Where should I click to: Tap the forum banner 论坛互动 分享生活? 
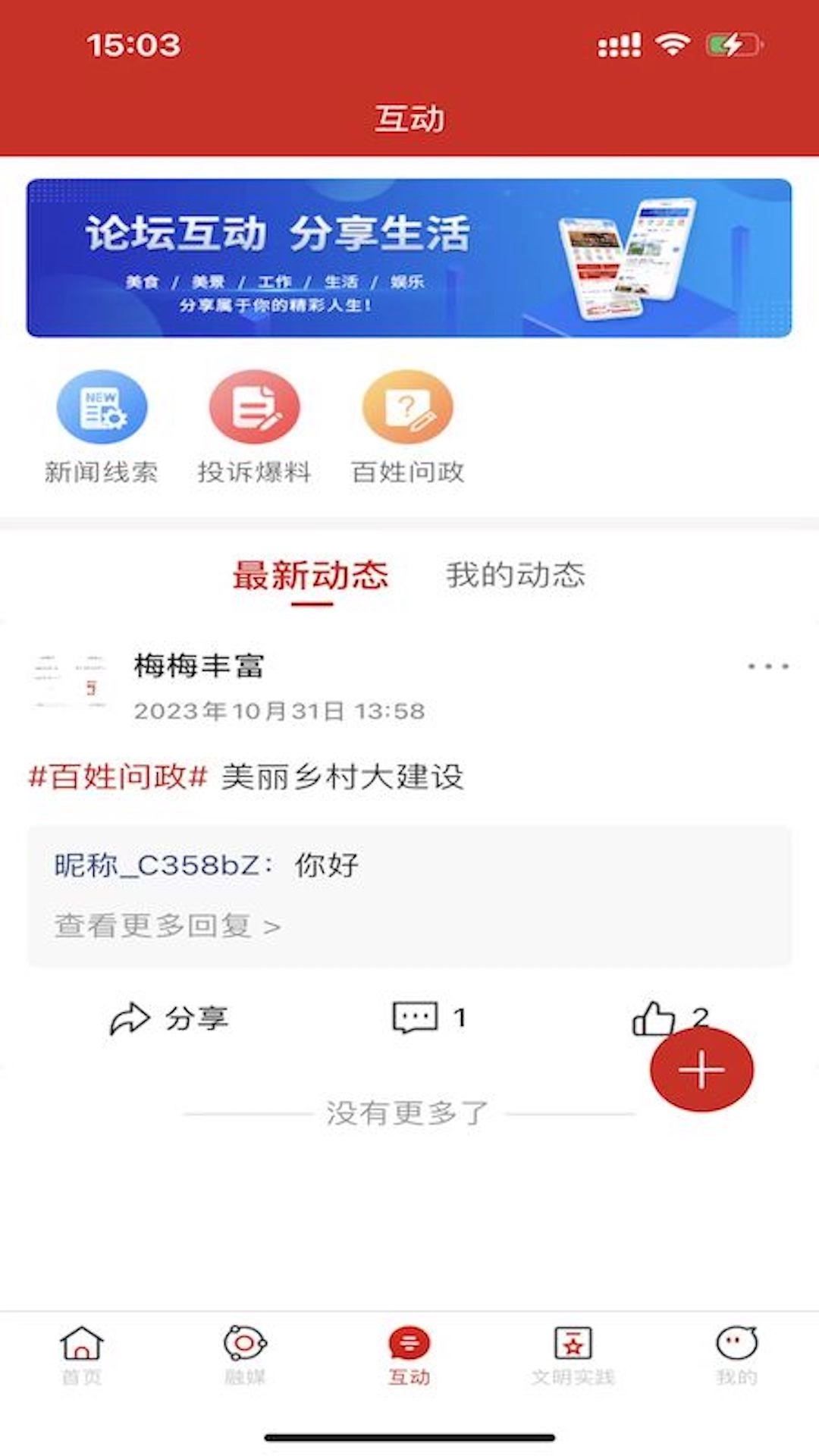[x=409, y=255]
